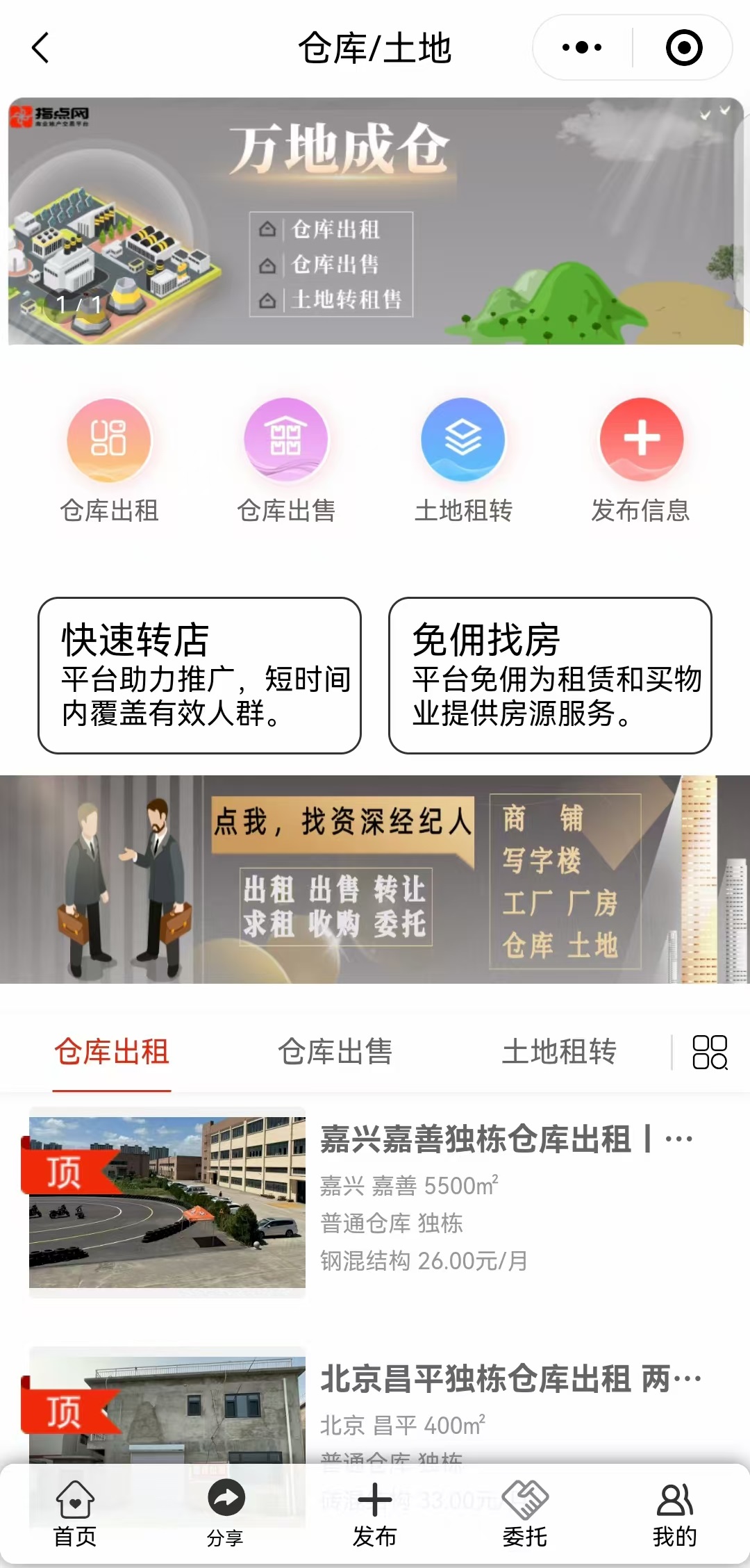View the 北京昌平 warehouse thumbnail photo
The image size is (750, 1568).
[x=167, y=1417]
